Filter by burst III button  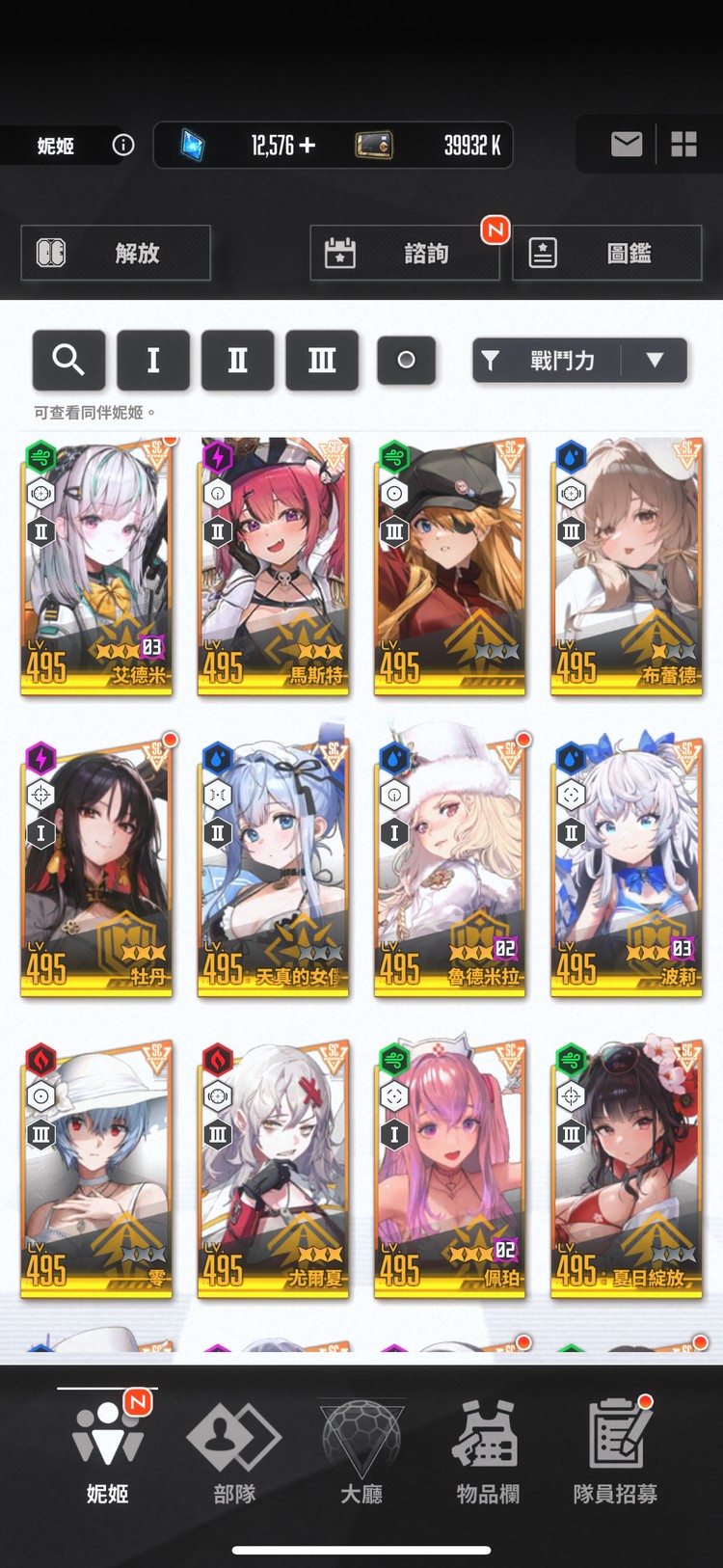pyautogui.click(x=322, y=360)
